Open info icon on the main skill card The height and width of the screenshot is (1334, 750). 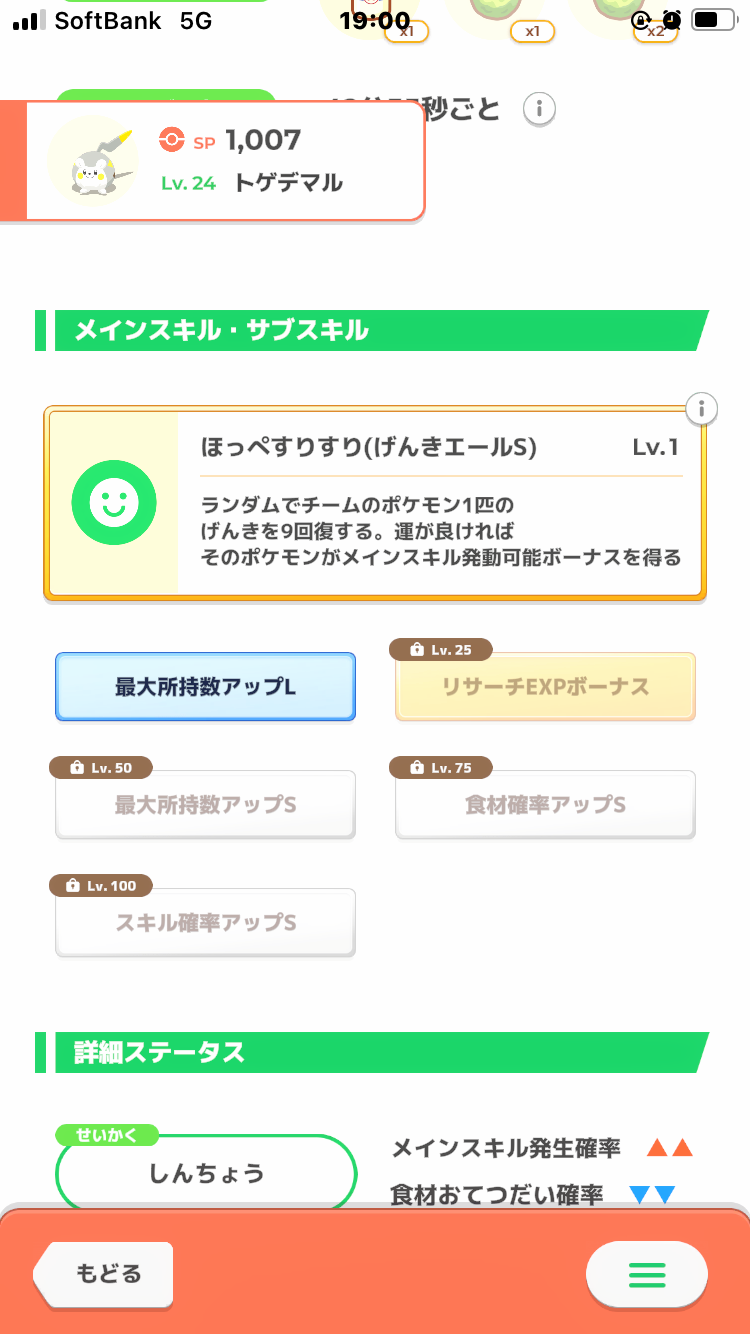pos(702,408)
